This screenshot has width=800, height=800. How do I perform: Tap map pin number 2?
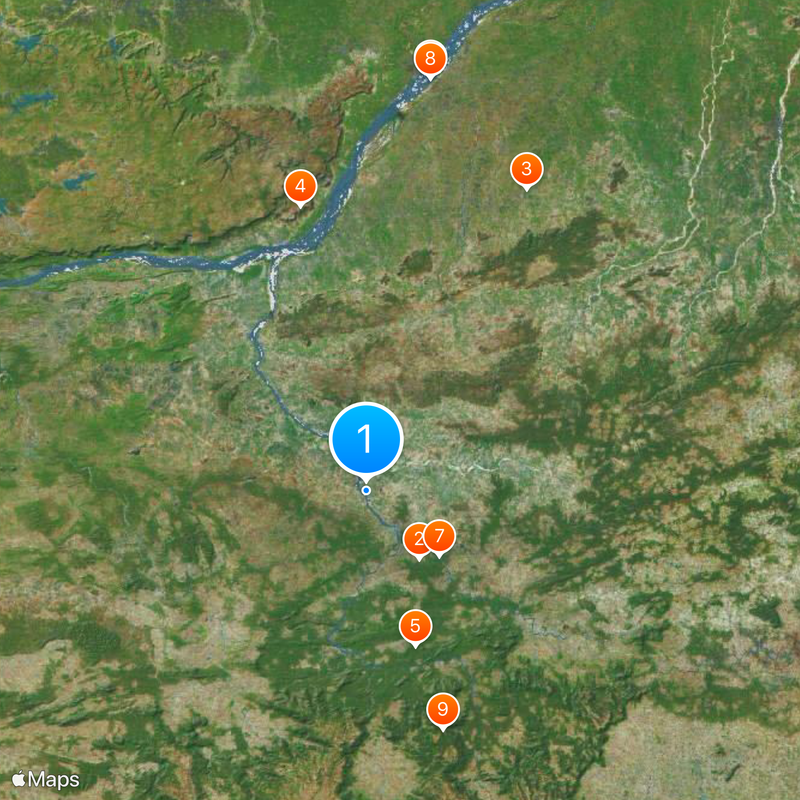click(413, 540)
